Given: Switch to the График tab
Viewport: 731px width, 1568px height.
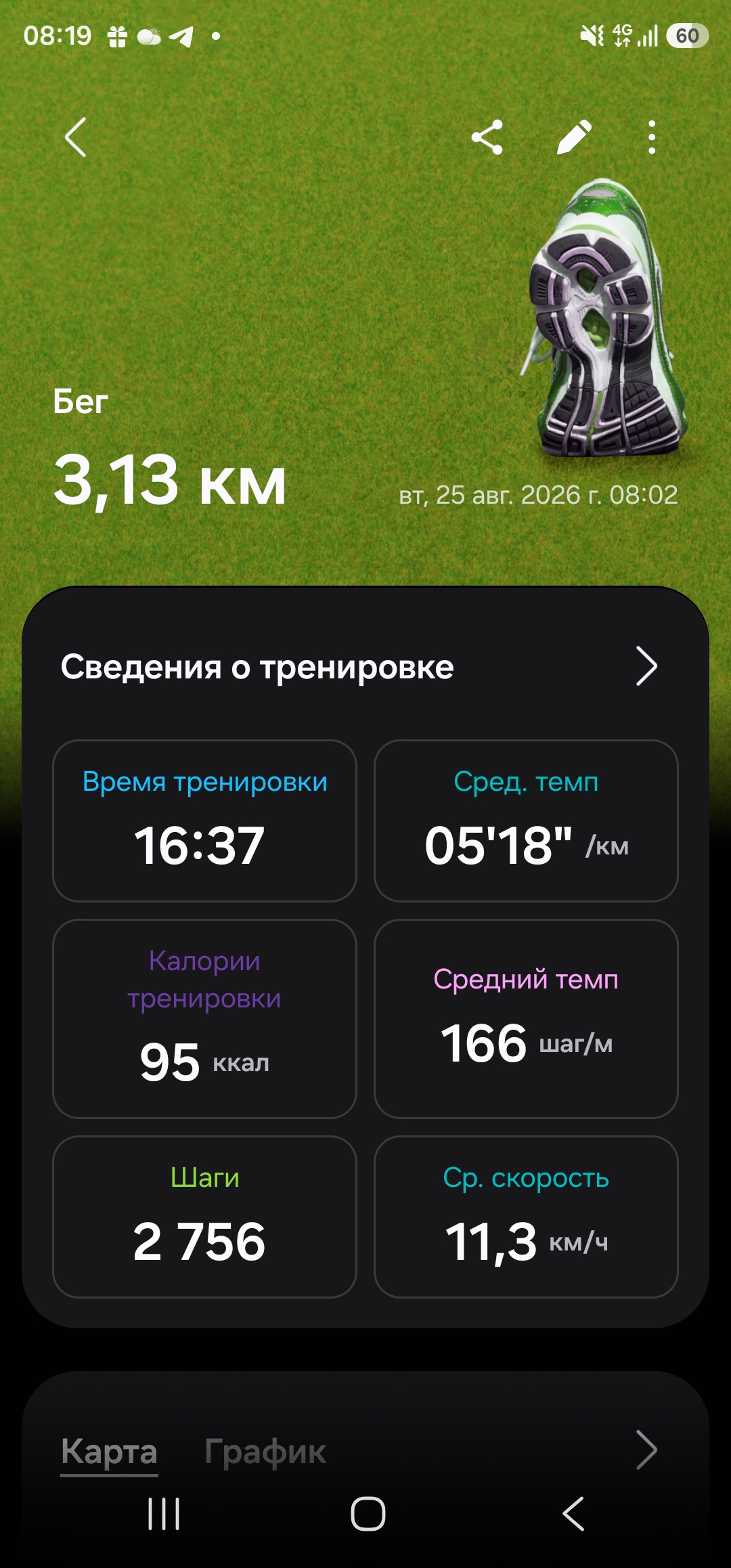Looking at the screenshot, I should [x=265, y=1451].
